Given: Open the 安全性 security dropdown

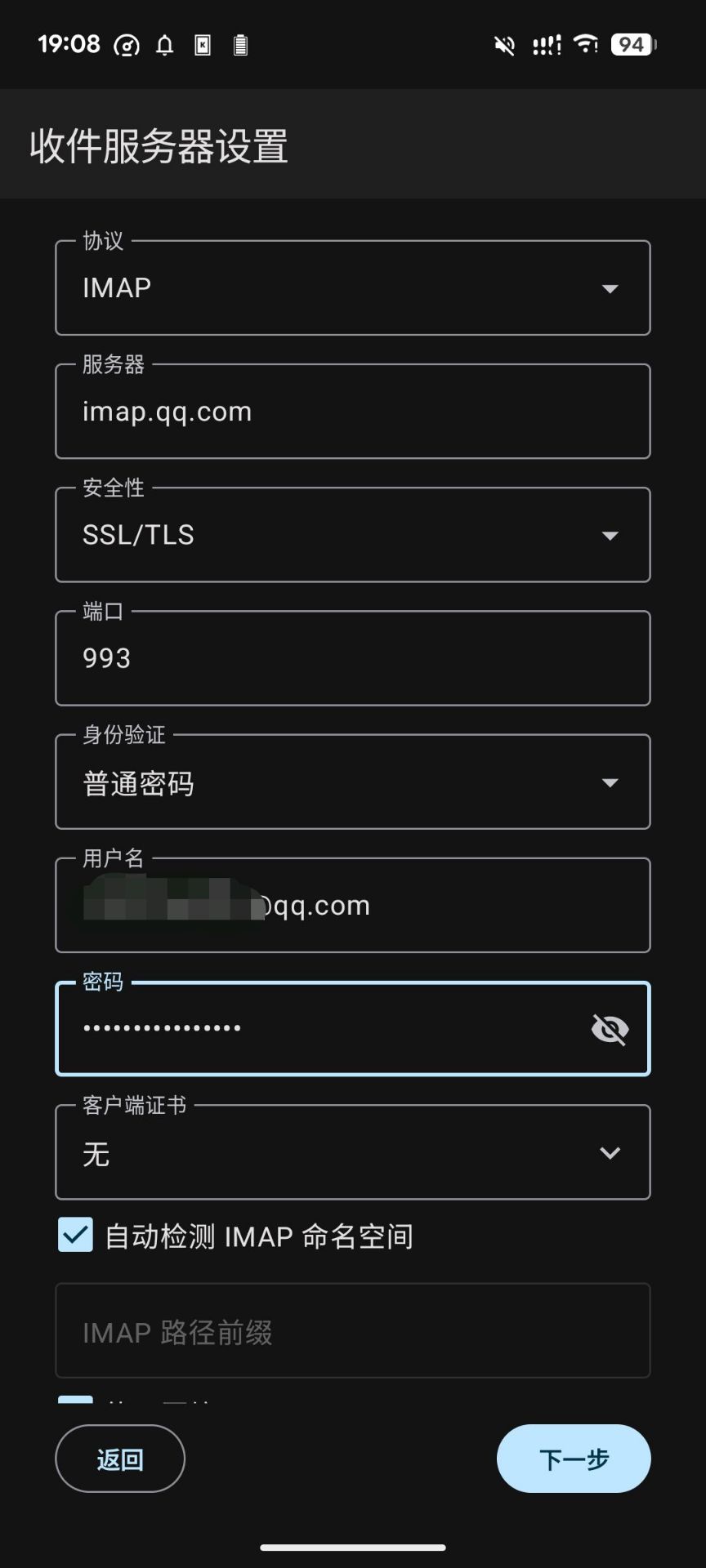Looking at the screenshot, I should point(352,535).
